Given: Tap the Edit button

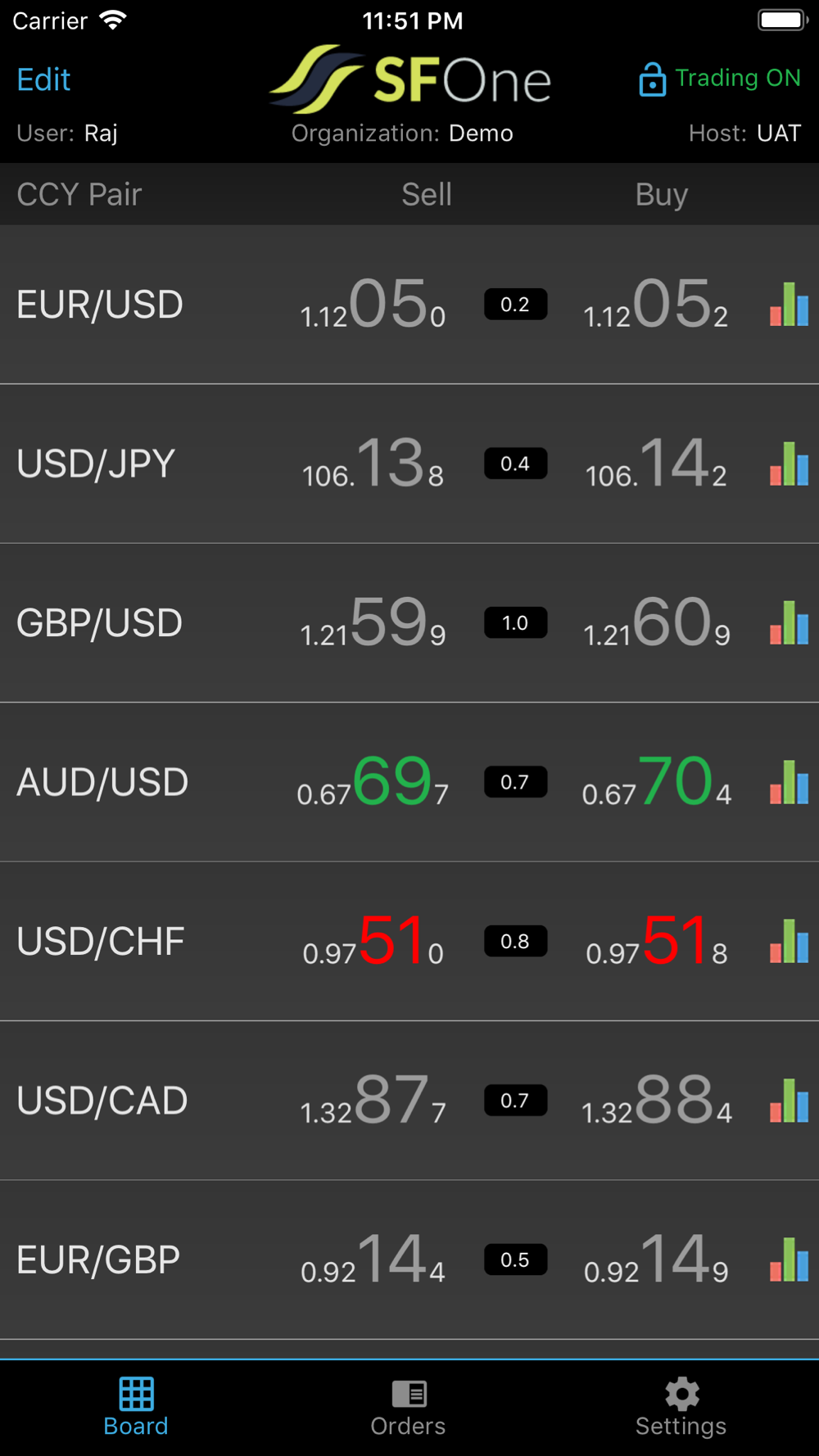Looking at the screenshot, I should [x=44, y=79].
